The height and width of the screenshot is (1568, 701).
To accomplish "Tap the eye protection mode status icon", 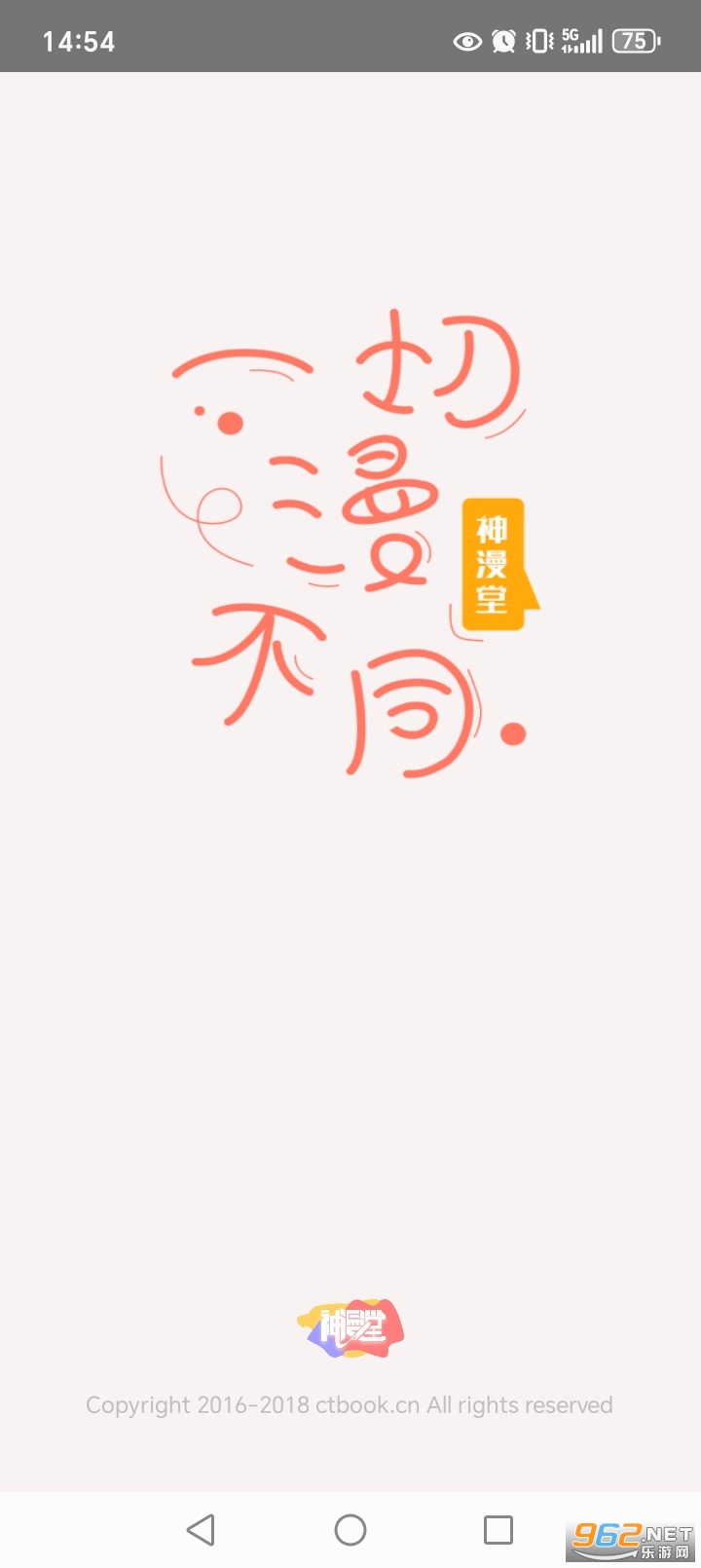I will (x=465, y=41).
